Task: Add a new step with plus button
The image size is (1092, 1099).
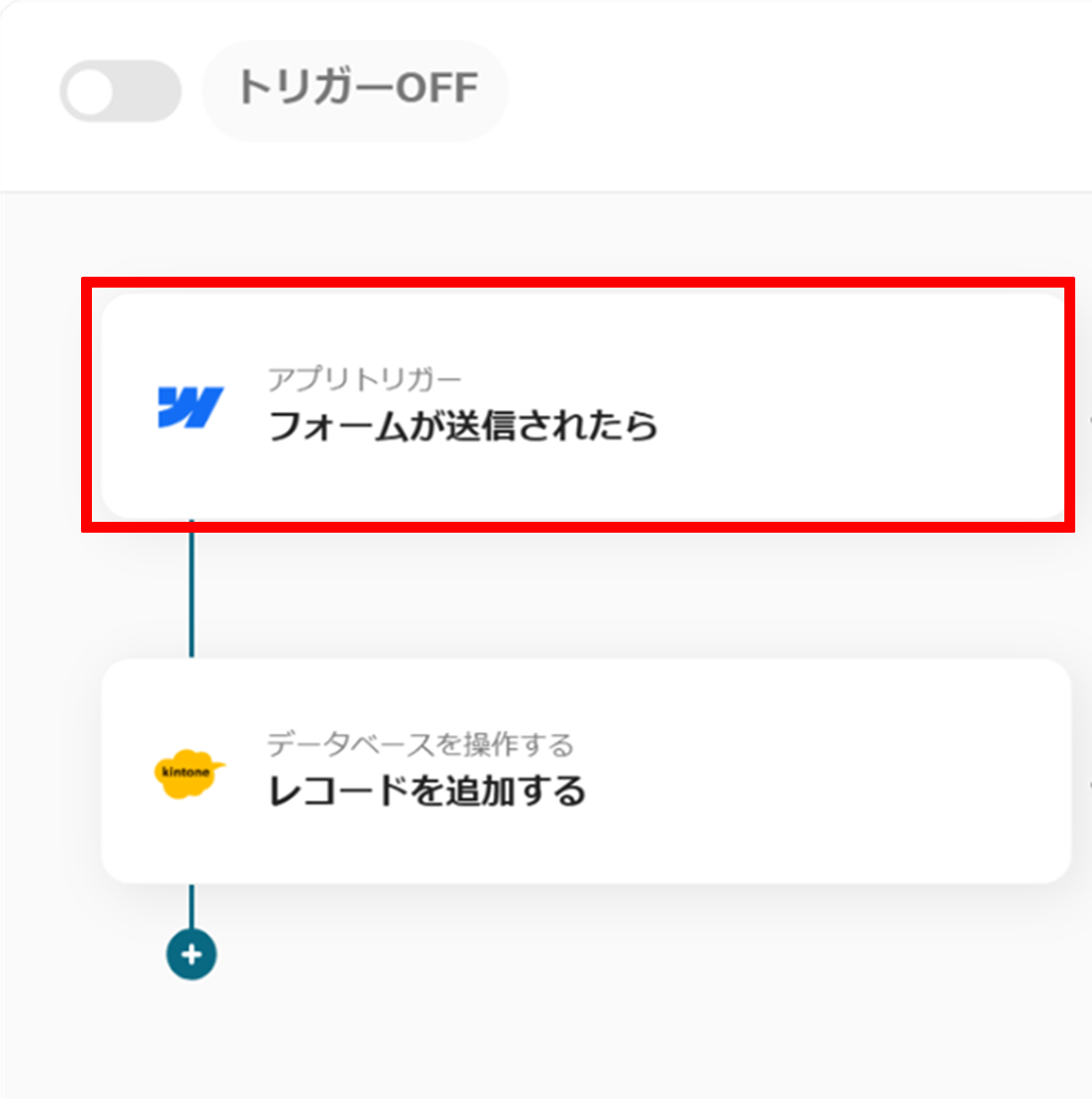Action: pos(191,955)
